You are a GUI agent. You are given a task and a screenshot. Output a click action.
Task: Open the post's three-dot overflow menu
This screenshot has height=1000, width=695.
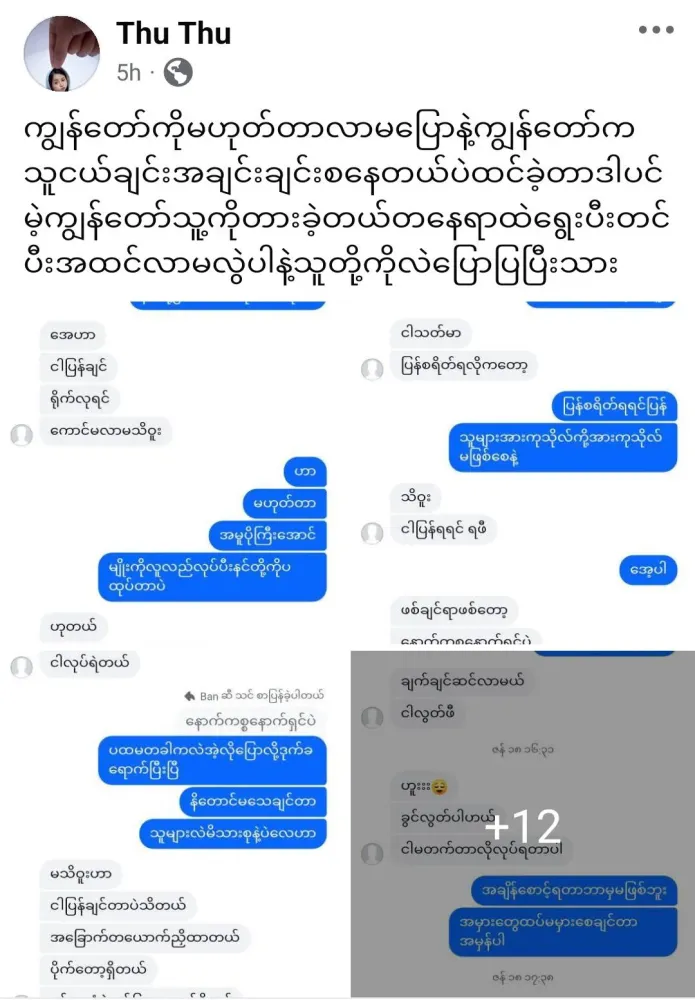(655, 30)
